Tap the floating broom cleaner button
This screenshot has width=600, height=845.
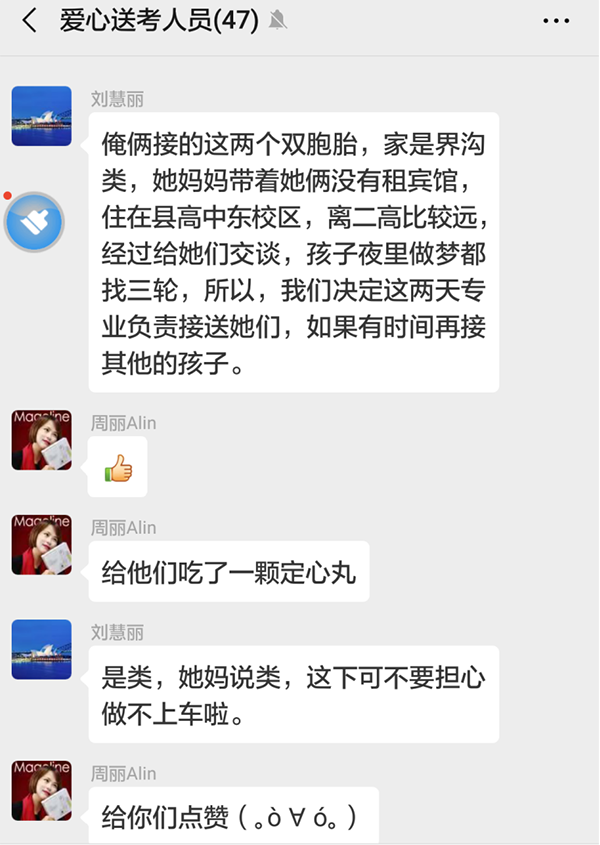coord(34,222)
